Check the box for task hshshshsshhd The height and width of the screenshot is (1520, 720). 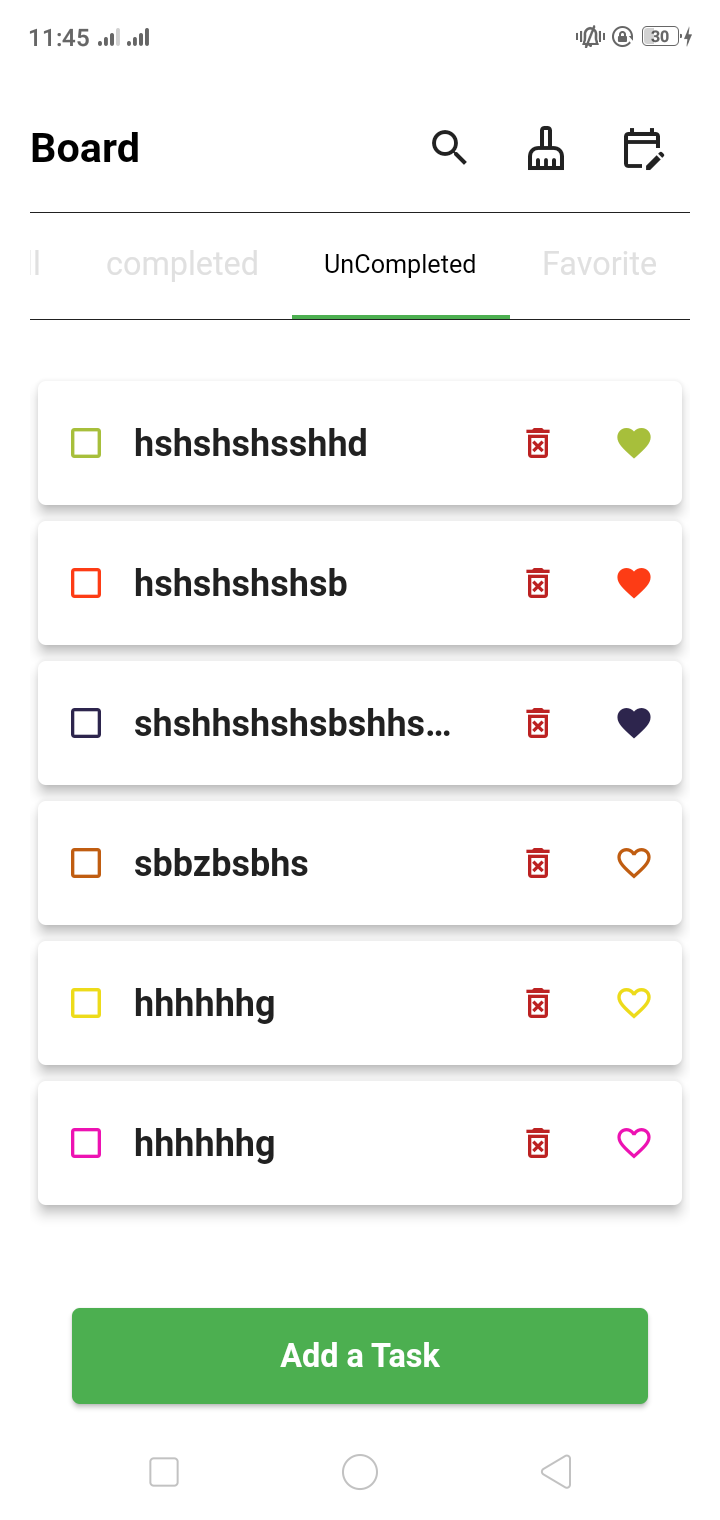point(86,443)
